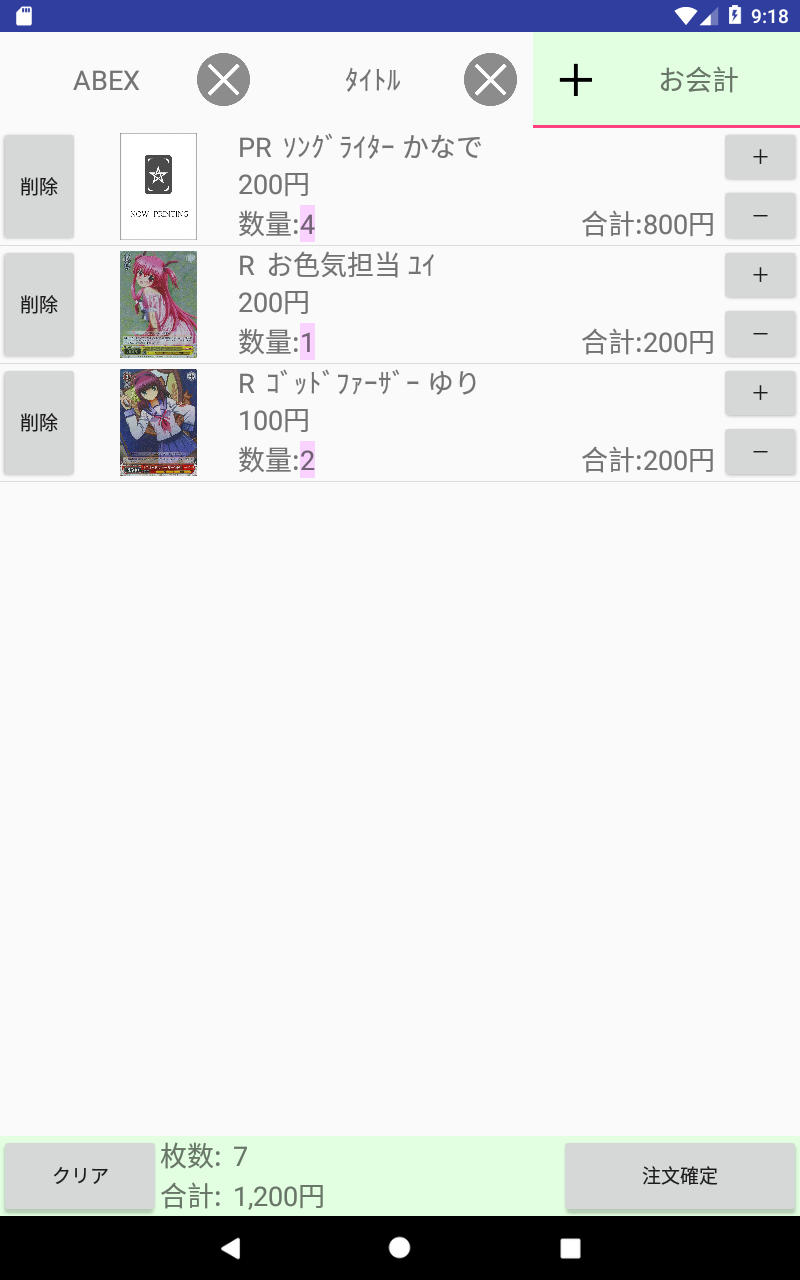This screenshot has height=1280, width=800.
Task: Decrease quantity of R お色気担当 ﾕｲ
Action: [x=760, y=334]
